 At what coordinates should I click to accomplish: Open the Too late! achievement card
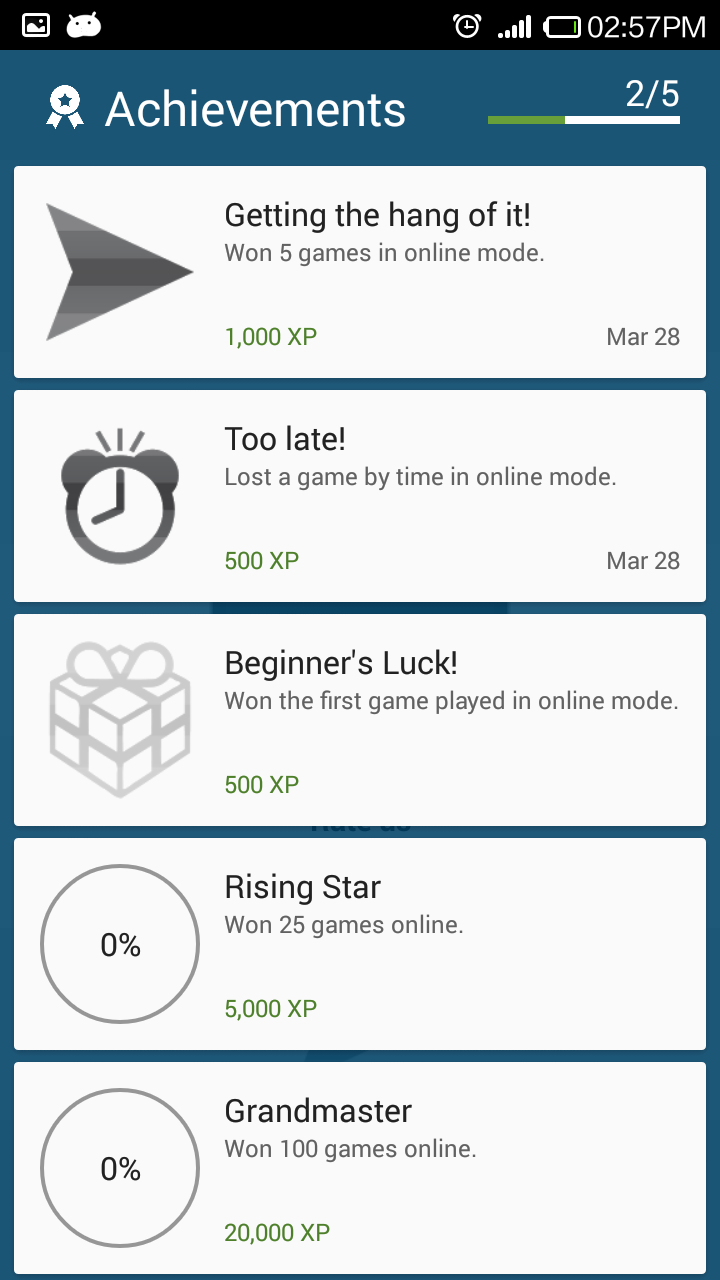360,496
